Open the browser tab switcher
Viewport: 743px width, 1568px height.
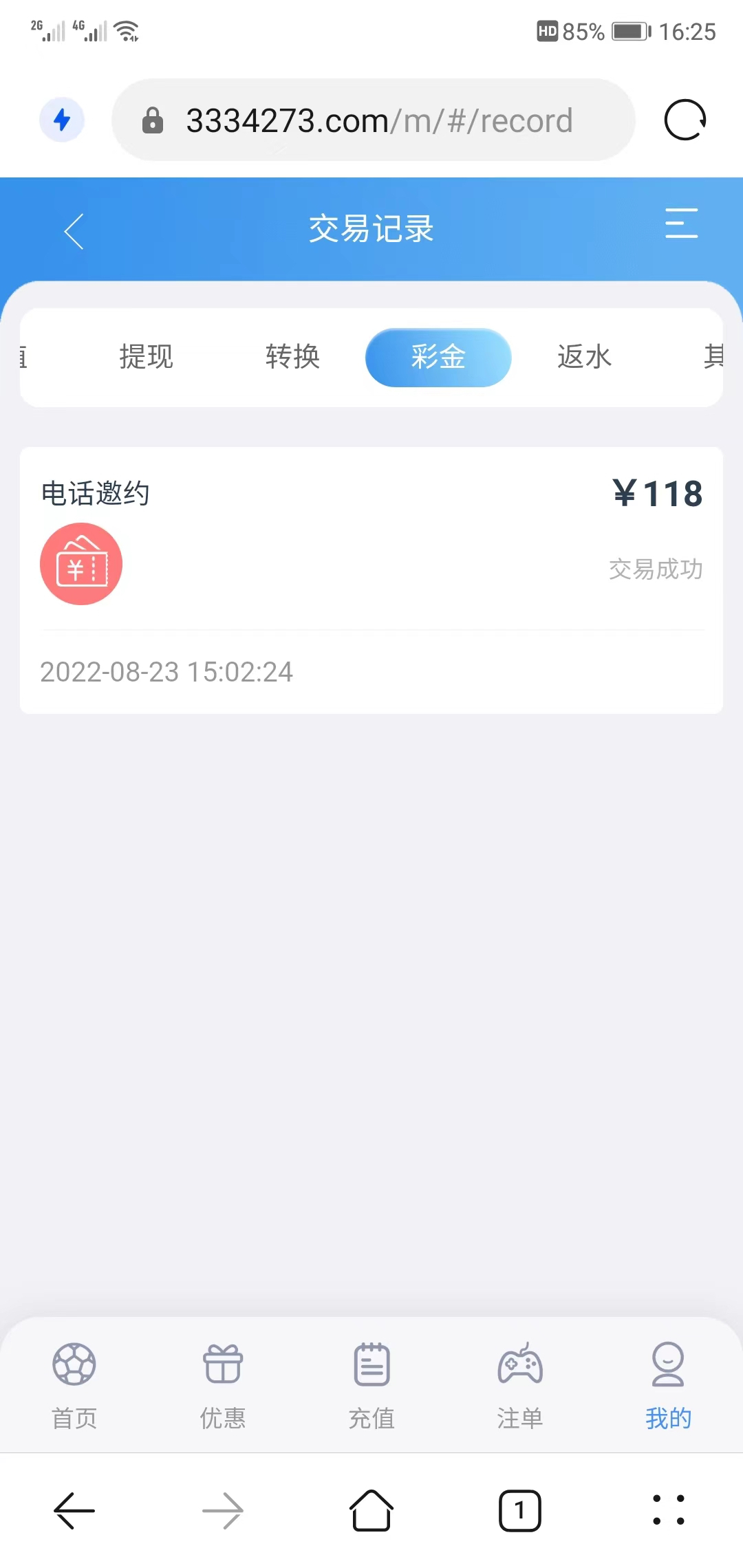coord(520,1511)
